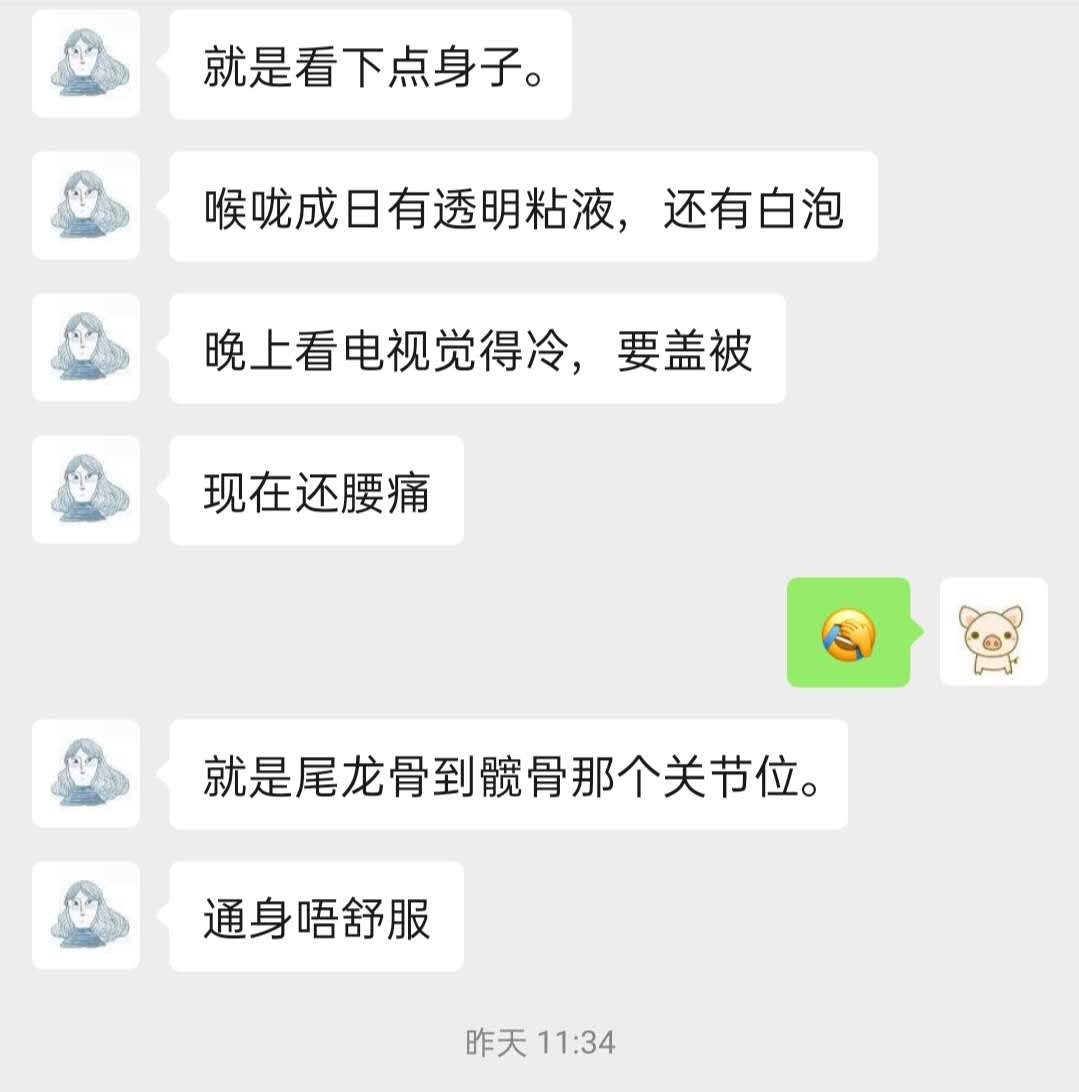Screen dimensions: 1079x1092
Task: Tap the last message in the conversation
Action: (315, 915)
